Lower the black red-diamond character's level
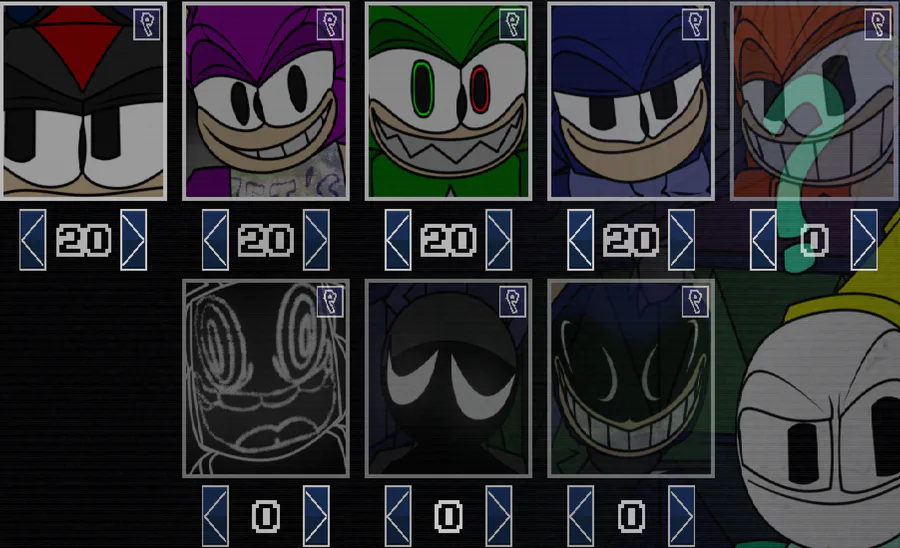Screen dimensions: 900x548 coord(33,240)
